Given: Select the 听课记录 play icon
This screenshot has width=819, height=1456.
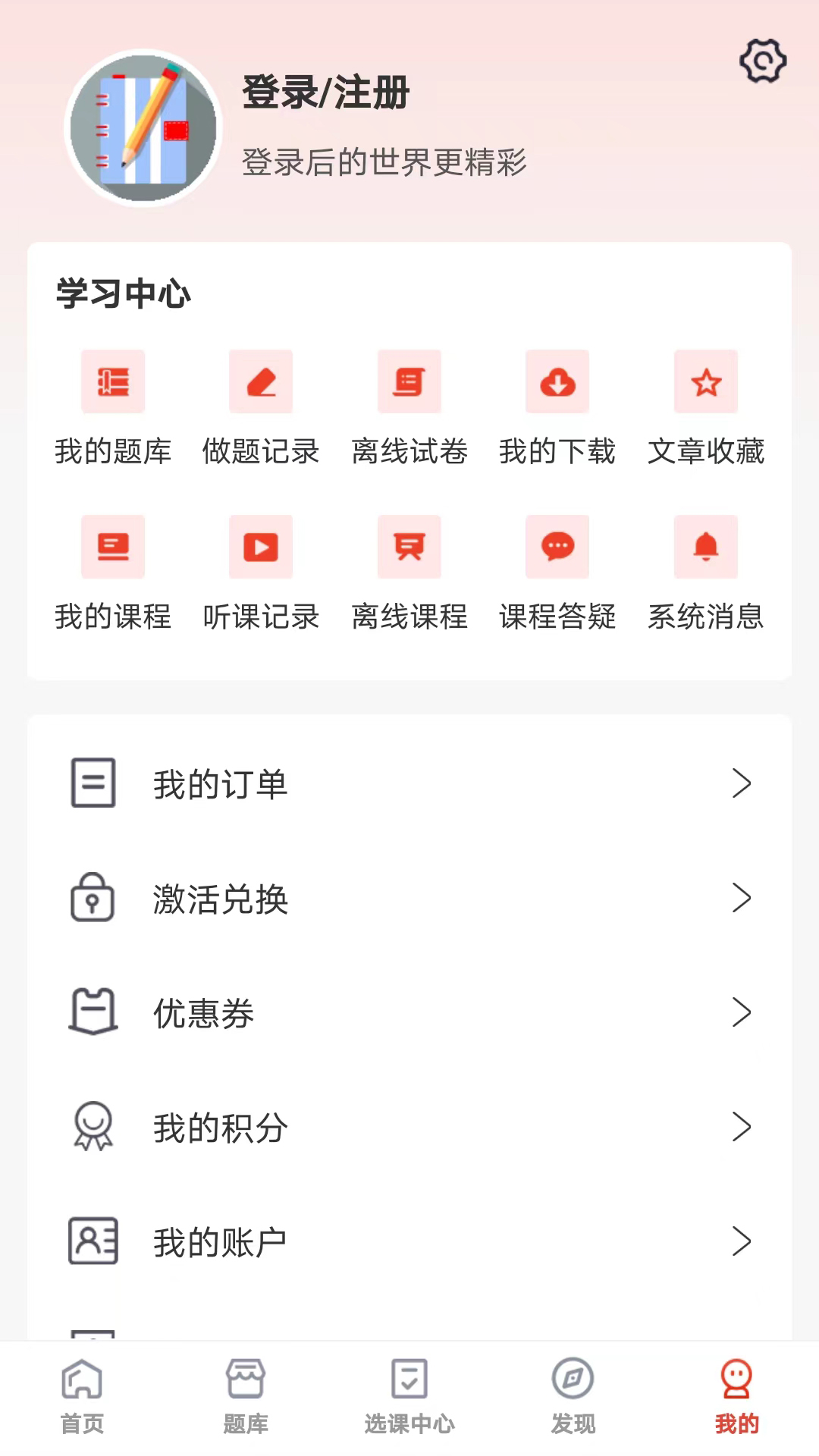Looking at the screenshot, I should (260, 547).
